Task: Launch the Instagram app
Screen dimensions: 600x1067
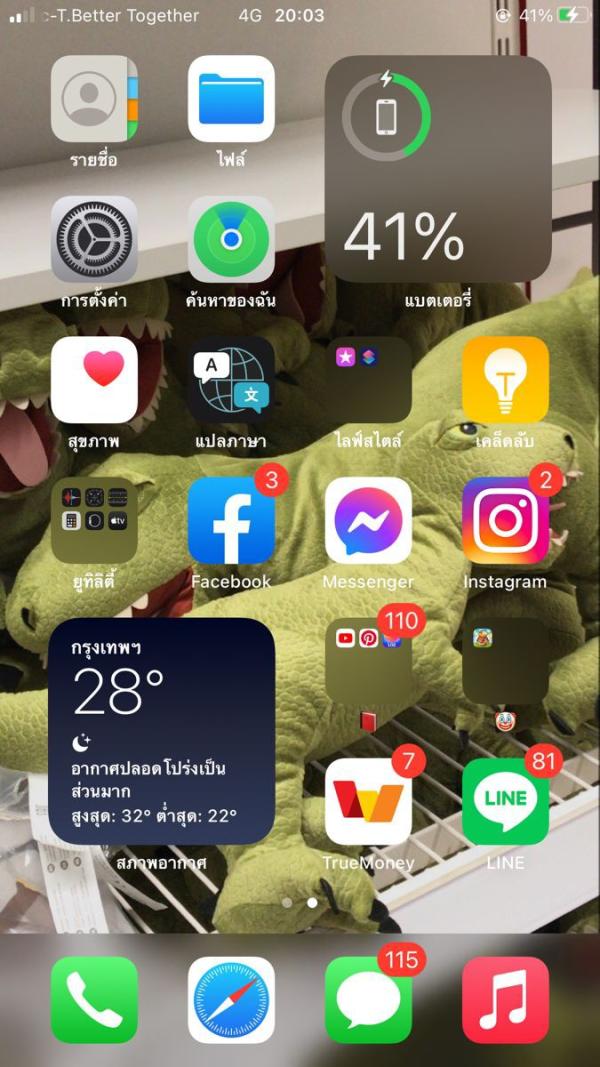Action: [505, 520]
